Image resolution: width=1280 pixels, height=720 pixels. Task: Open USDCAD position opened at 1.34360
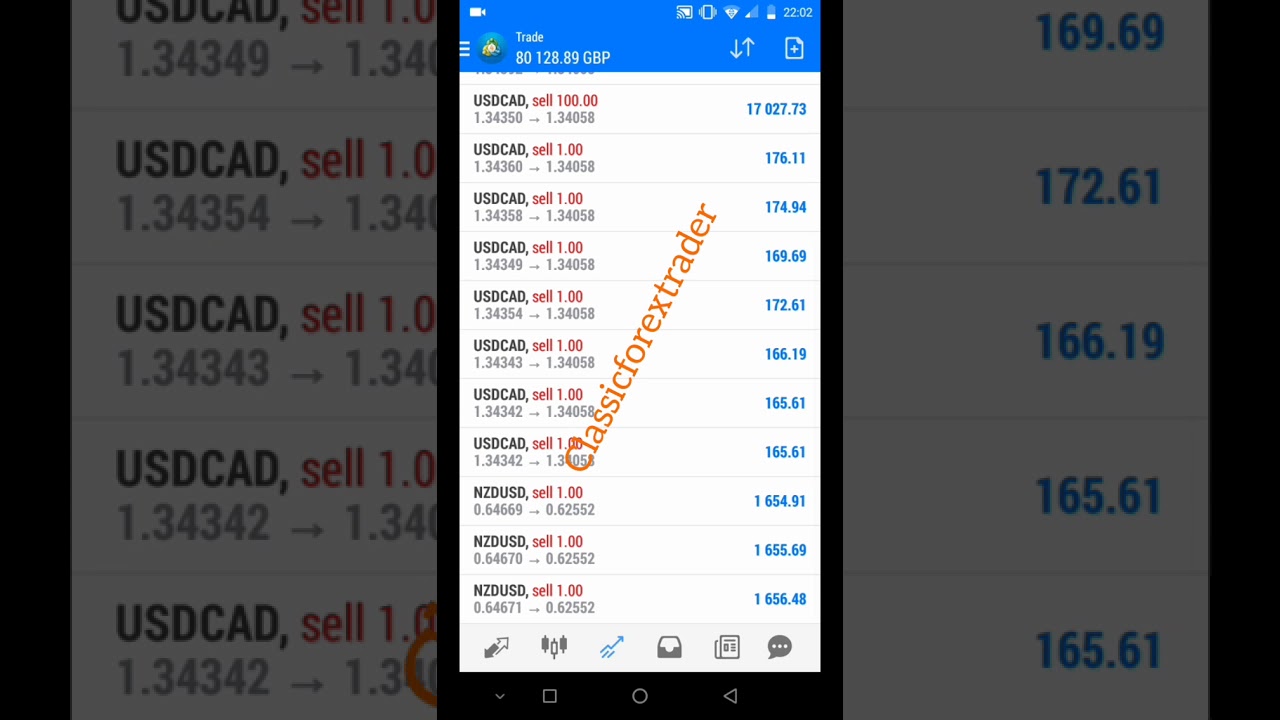tap(639, 158)
